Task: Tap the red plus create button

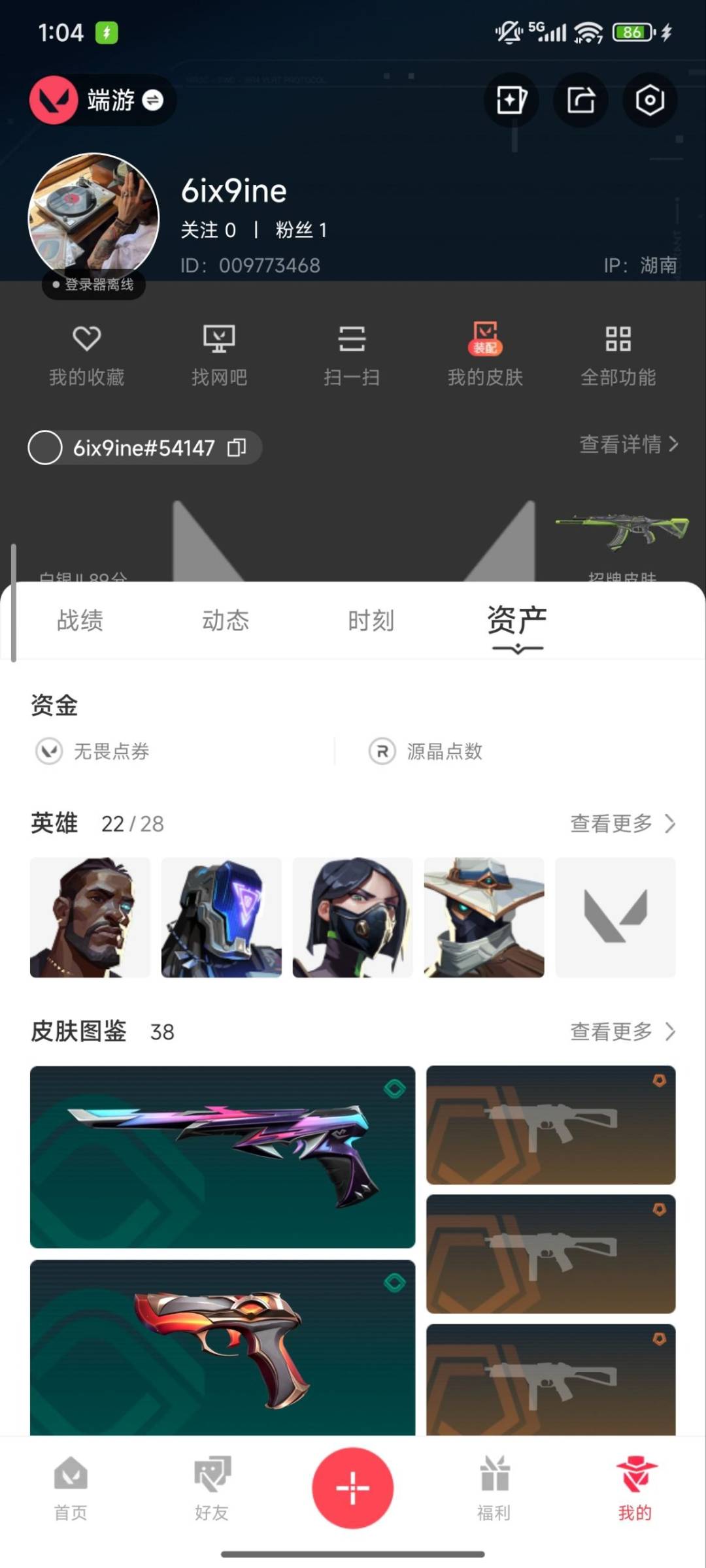Action: coord(352,1488)
